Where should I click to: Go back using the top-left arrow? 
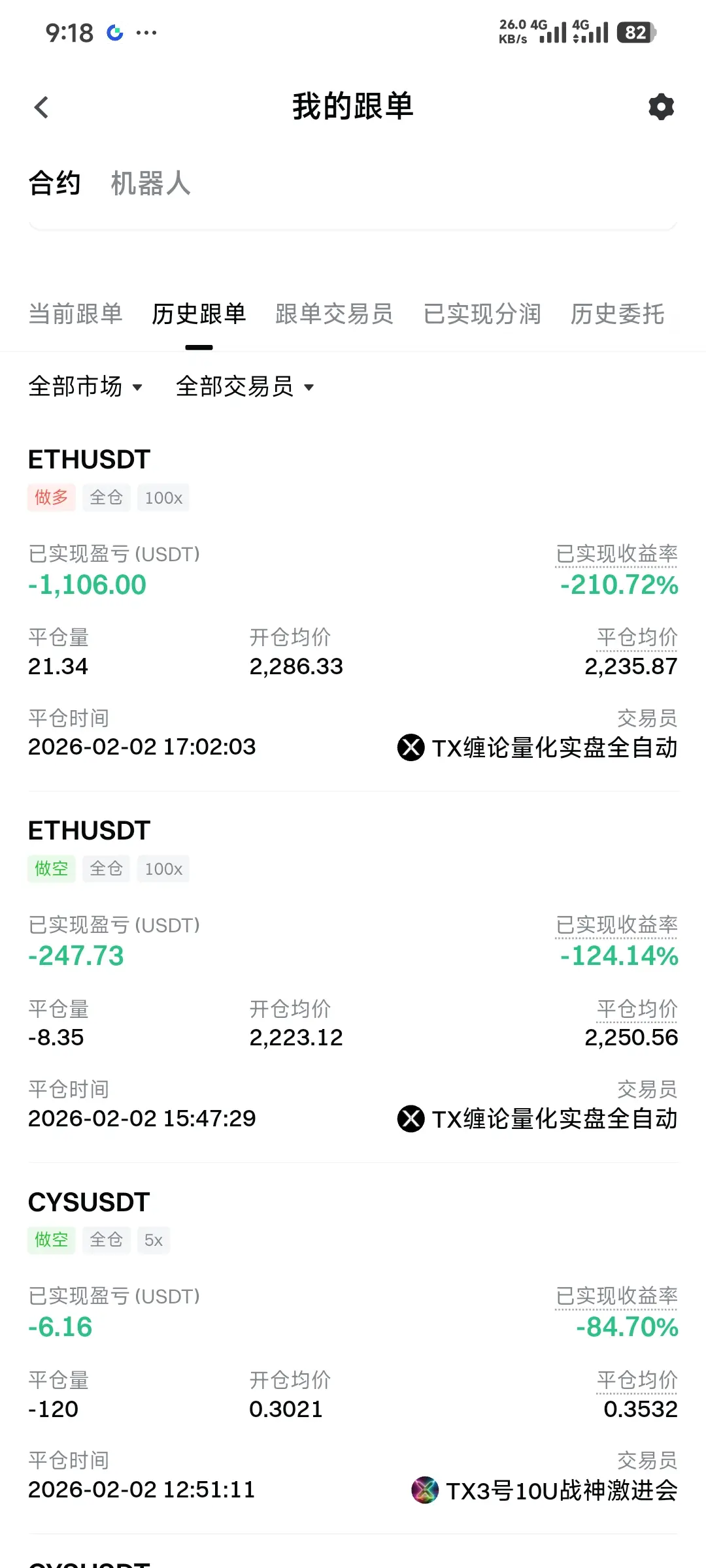click(x=42, y=108)
